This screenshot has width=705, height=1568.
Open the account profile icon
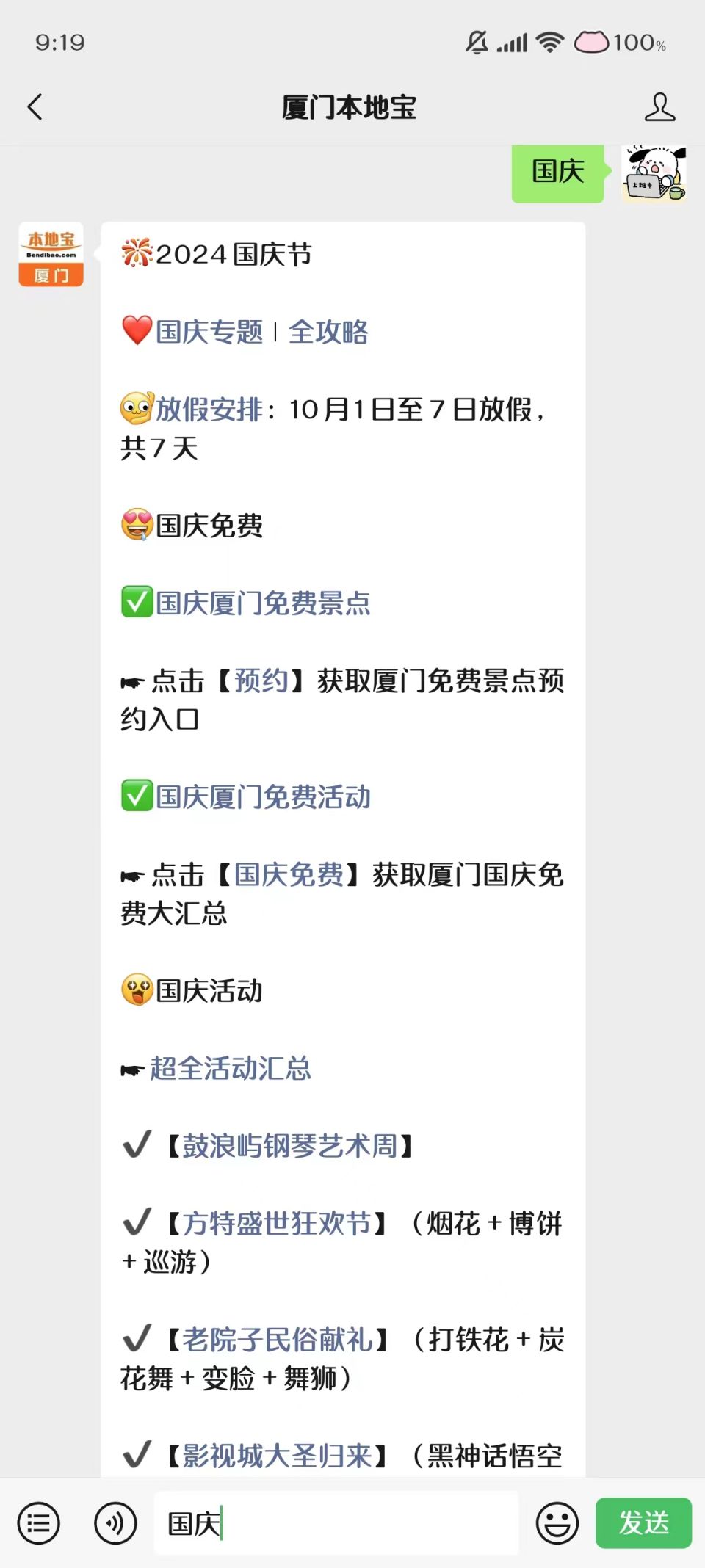659,107
